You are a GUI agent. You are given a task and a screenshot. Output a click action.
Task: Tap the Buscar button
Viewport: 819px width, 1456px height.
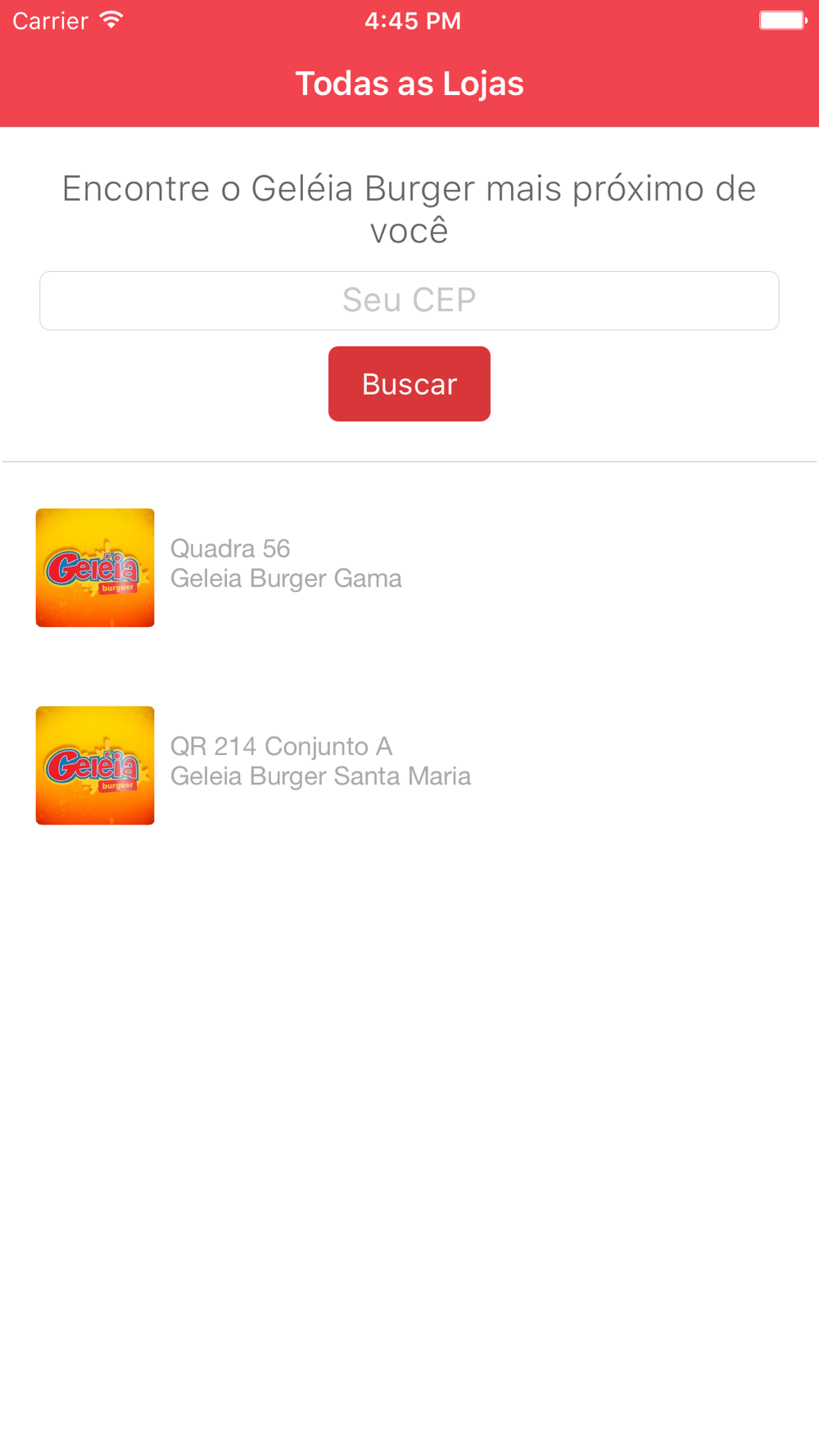(x=409, y=384)
